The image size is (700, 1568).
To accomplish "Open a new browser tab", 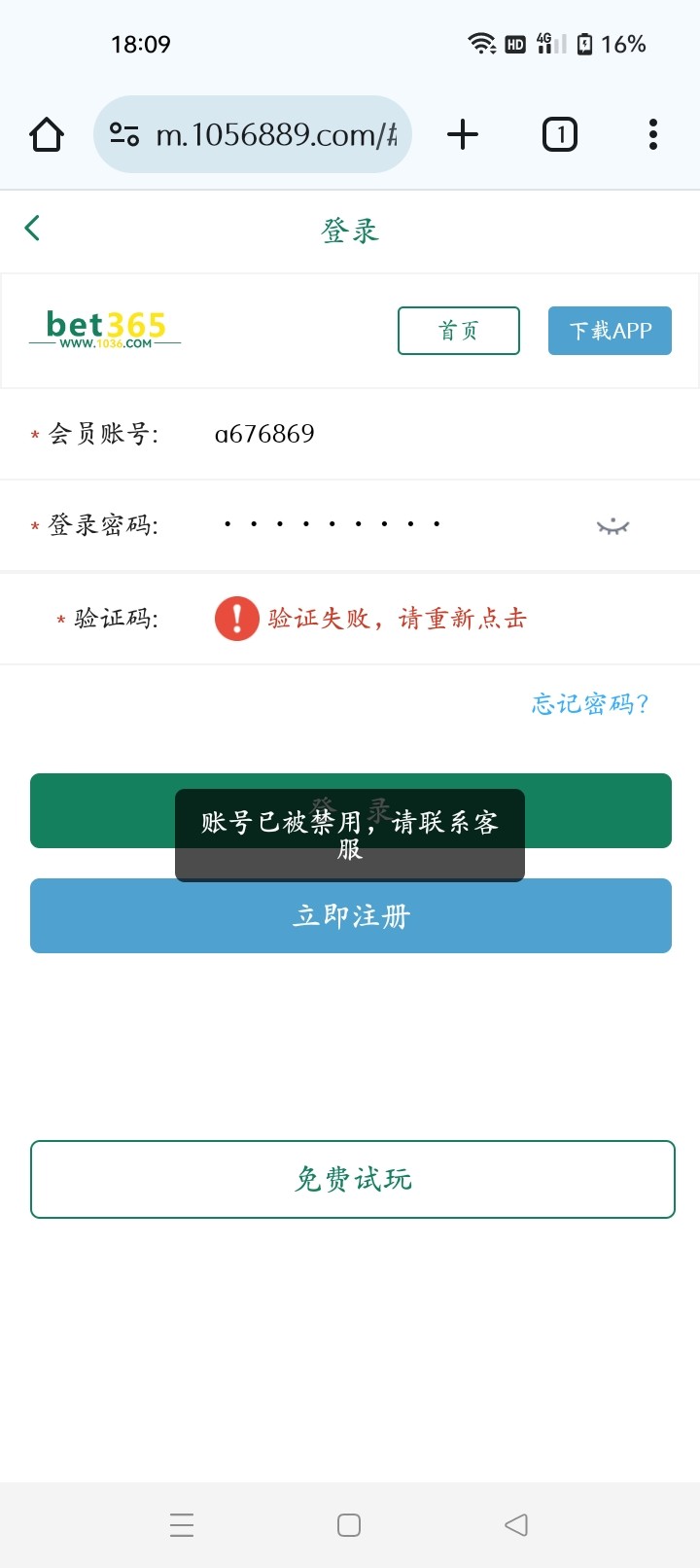I will click(463, 134).
